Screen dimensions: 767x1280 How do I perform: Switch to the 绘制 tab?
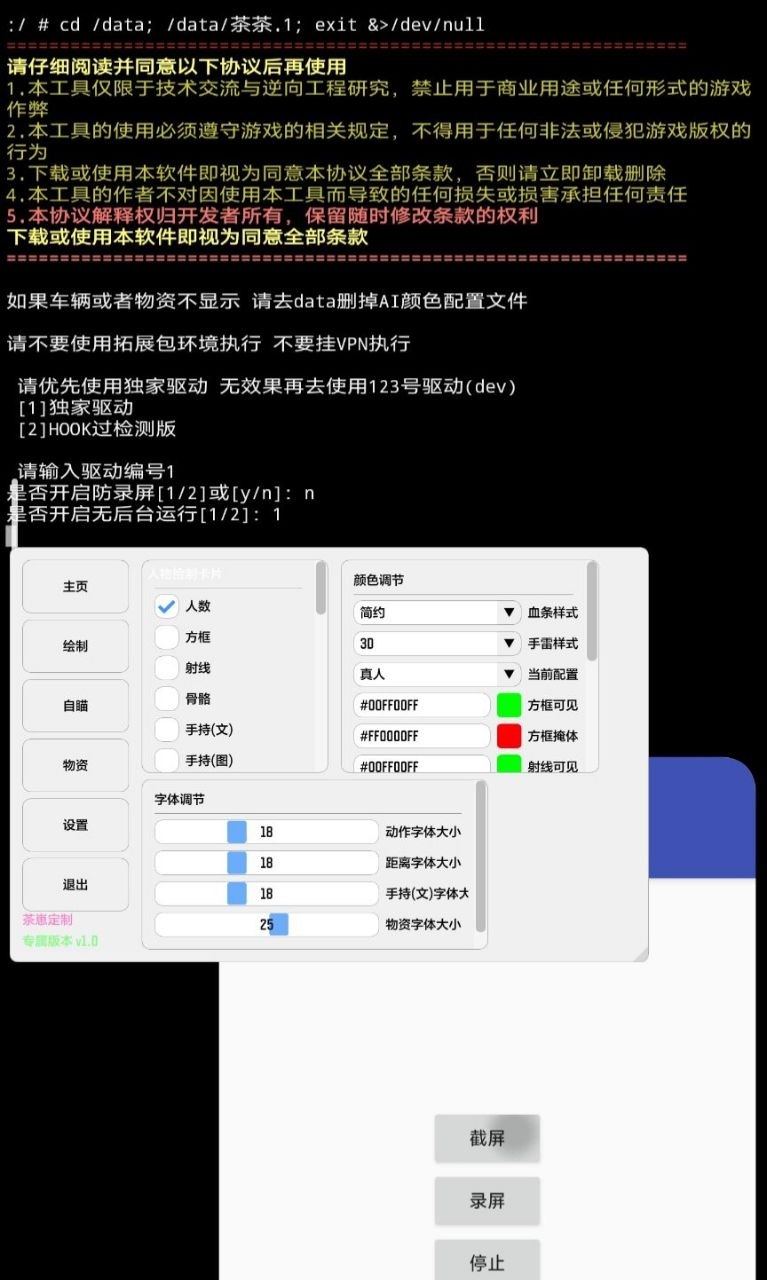(75, 646)
